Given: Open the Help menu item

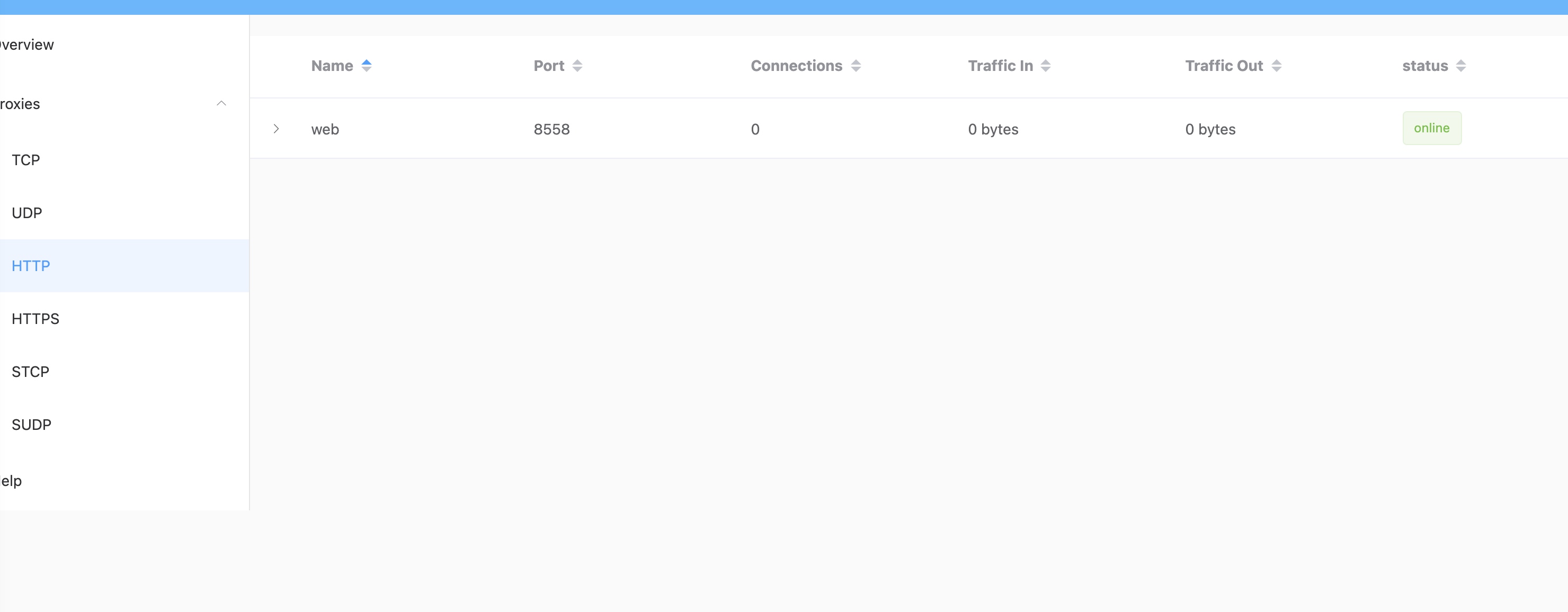Looking at the screenshot, I should 12,481.
